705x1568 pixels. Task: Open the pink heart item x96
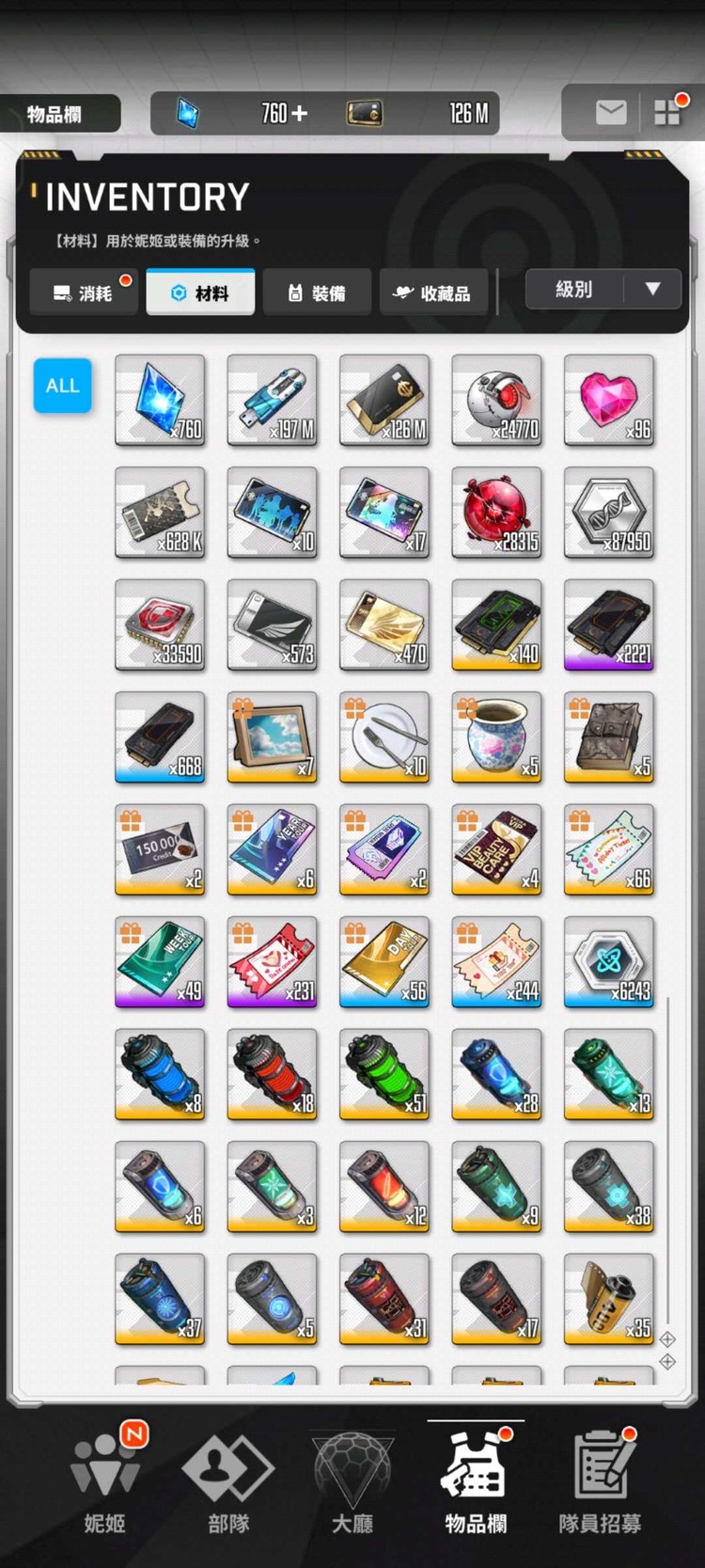pos(609,400)
